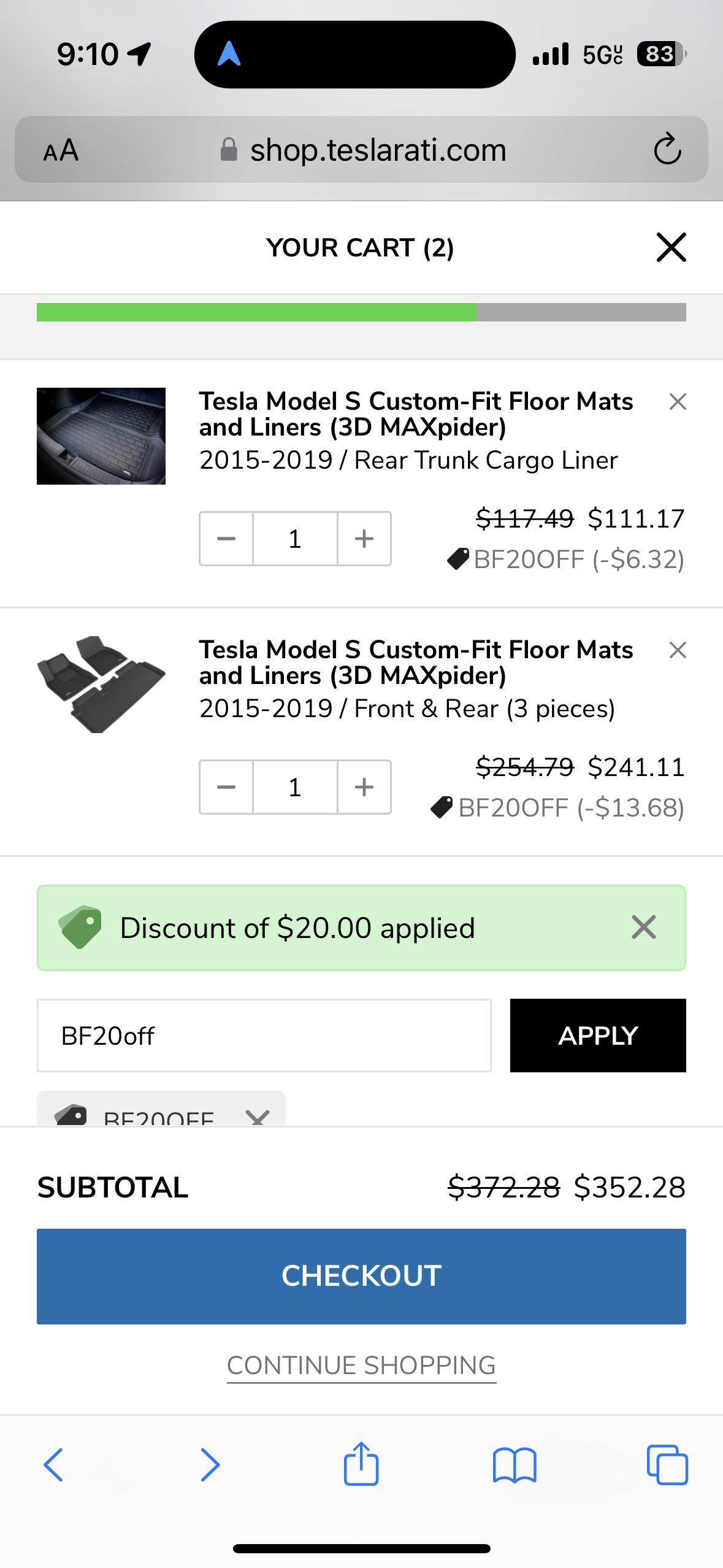This screenshot has height=1568, width=723.
Task: Go back to previous page in Safari
Action: [53, 1465]
